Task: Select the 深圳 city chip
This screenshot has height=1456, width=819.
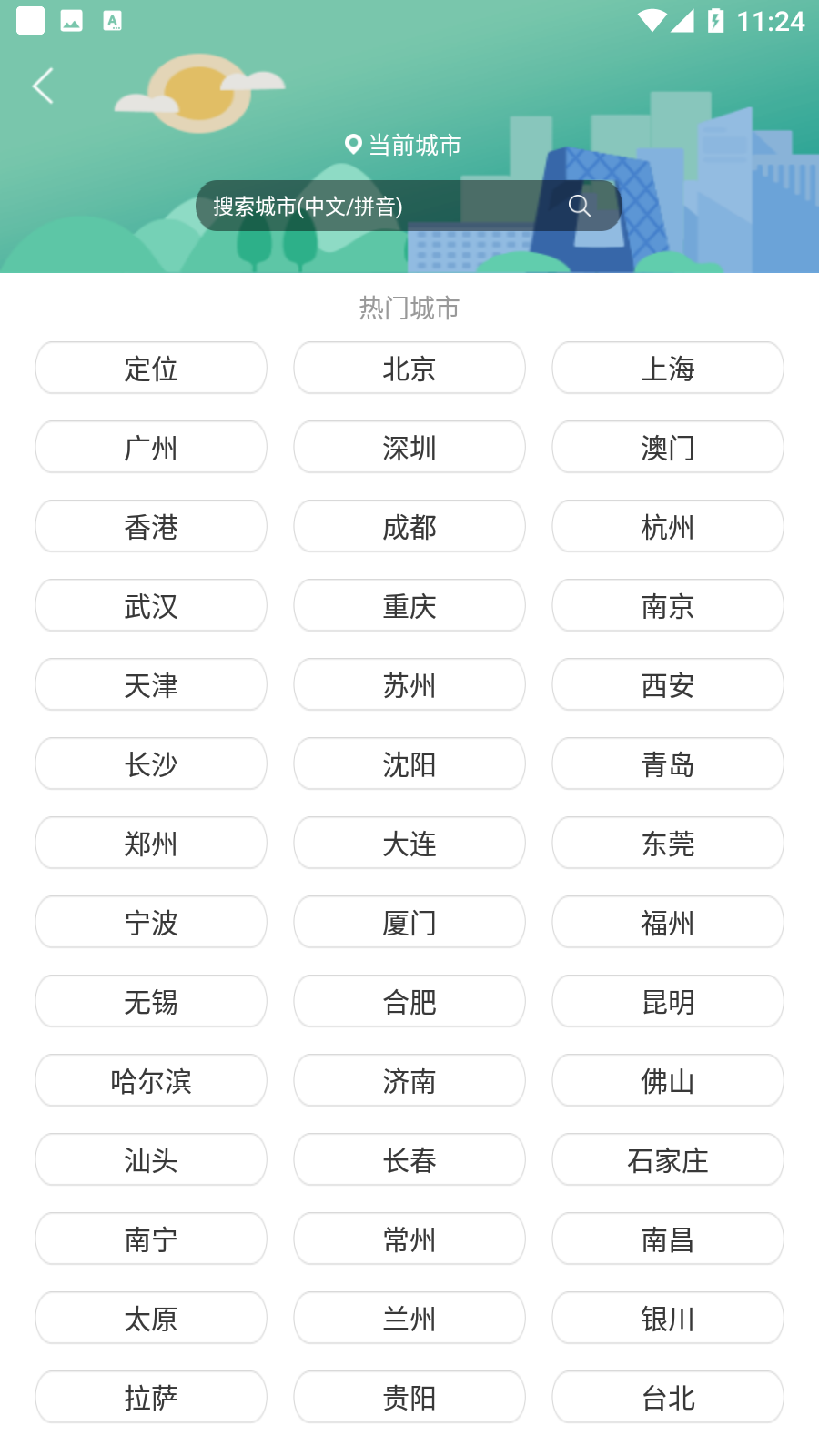Action: point(409,448)
